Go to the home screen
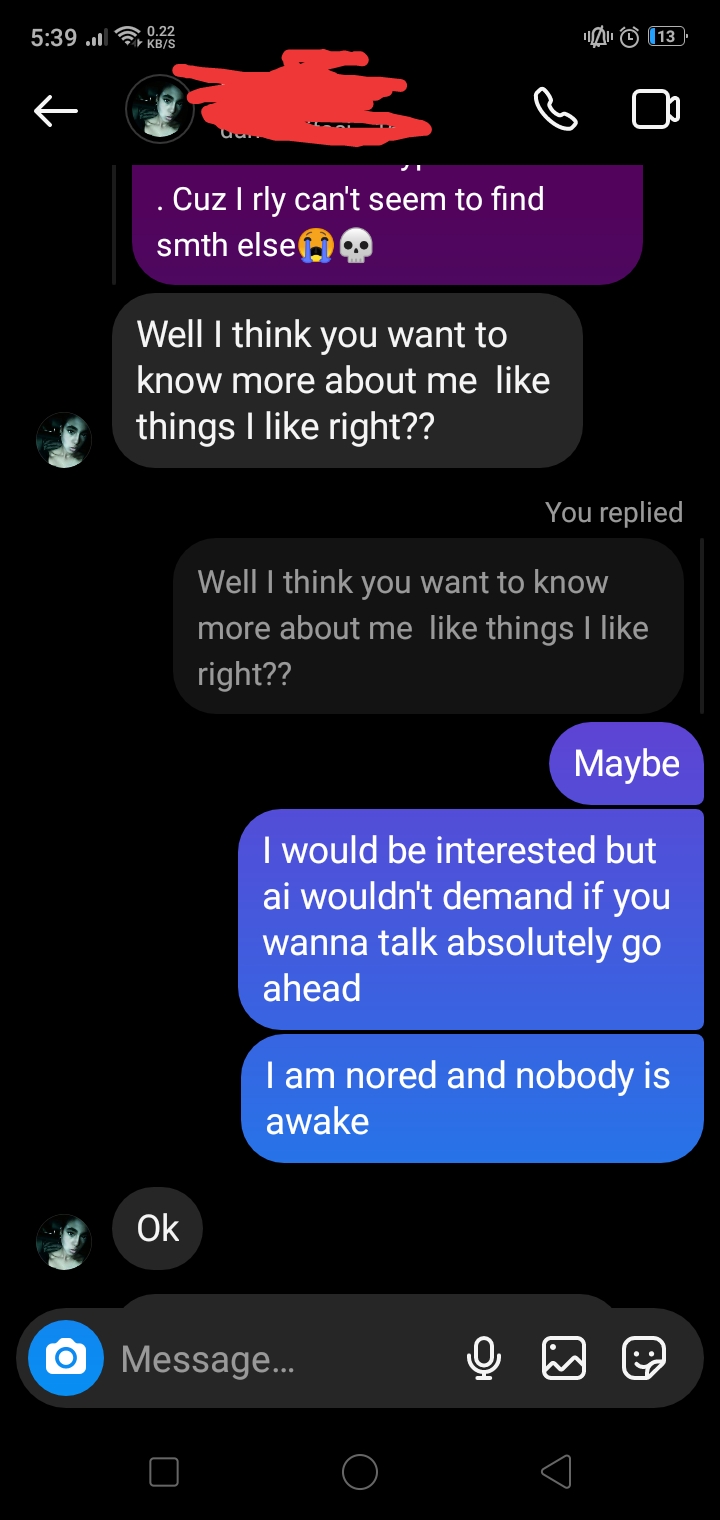This screenshot has width=720, height=1520. click(x=360, y=1471)
